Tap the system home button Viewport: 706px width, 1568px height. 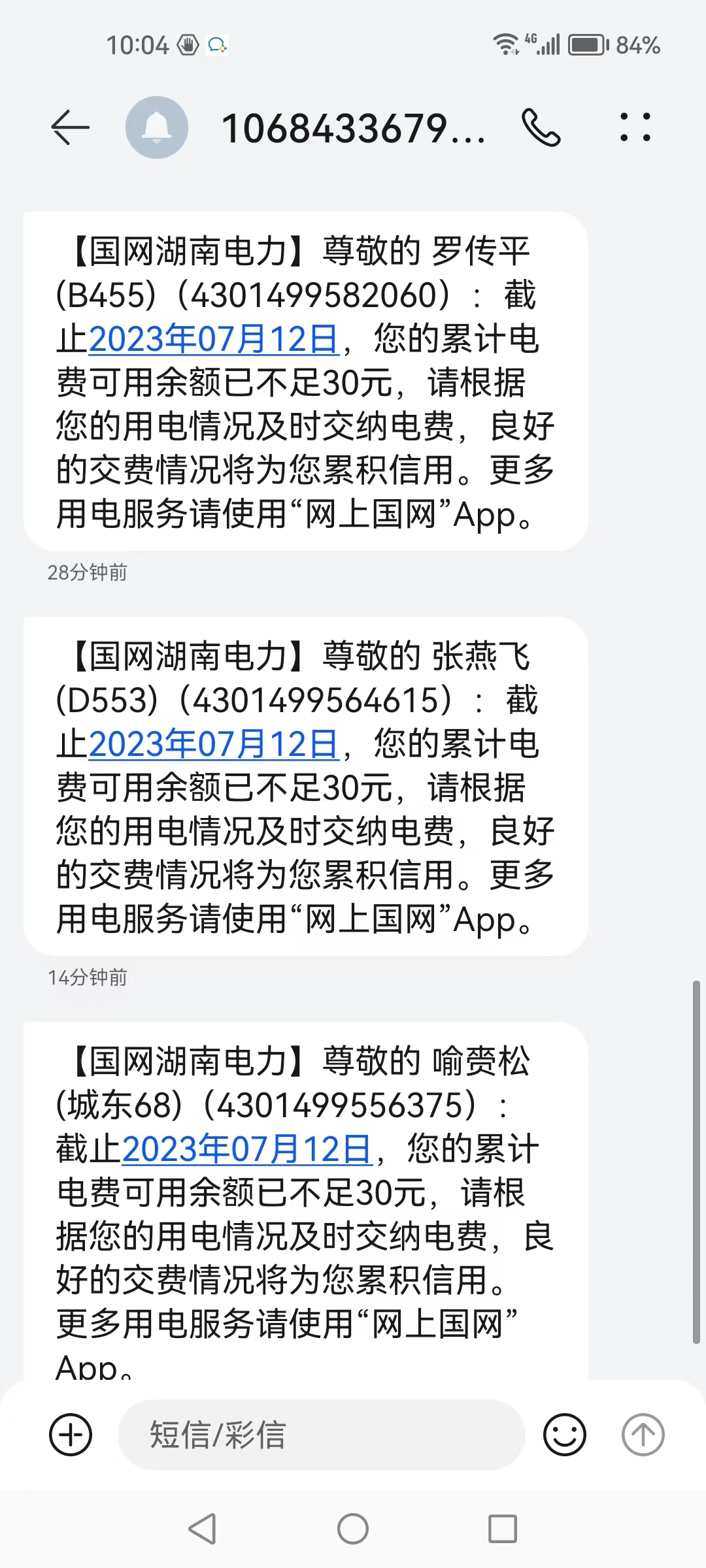[x=353, y=1529]
